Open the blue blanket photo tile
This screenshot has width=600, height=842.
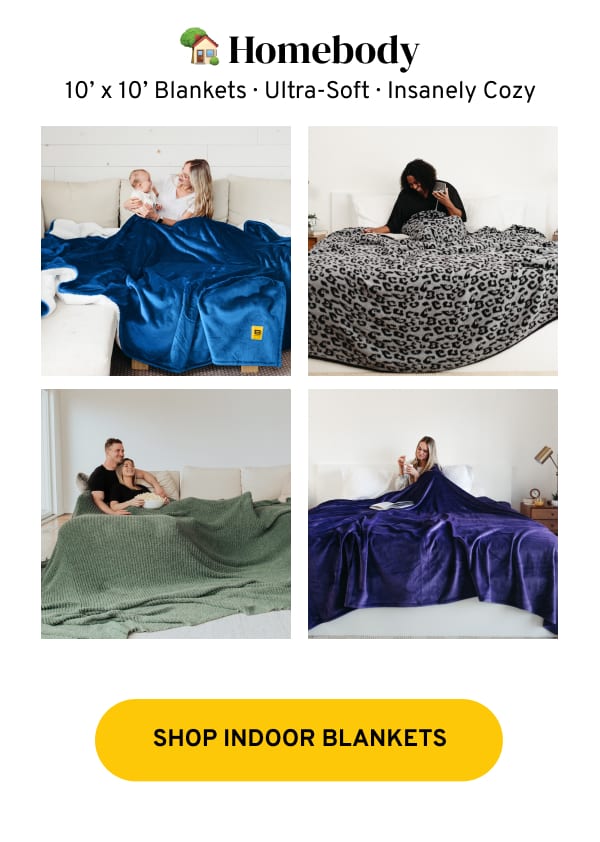coord(166,251)
